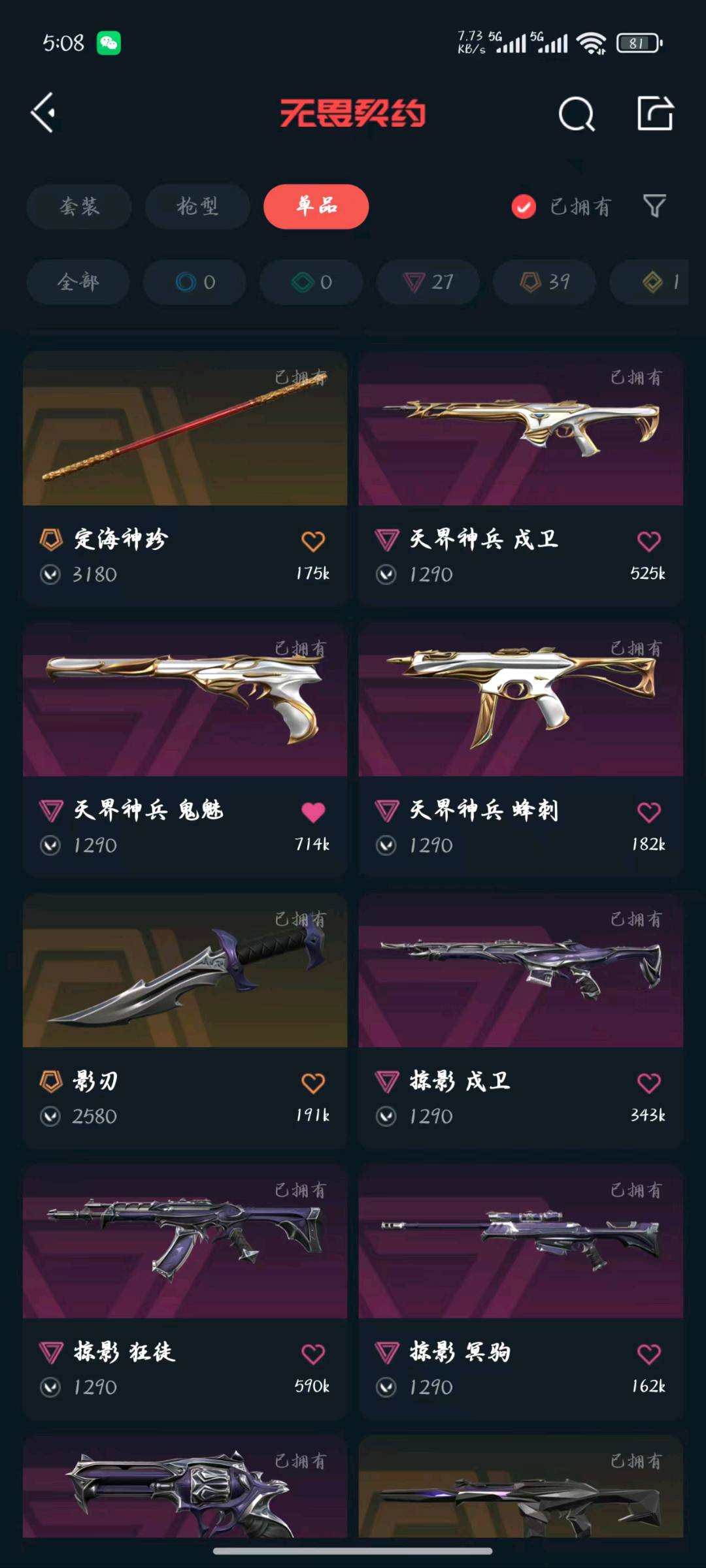Image resolution: width=706 pixels, height=1568 pixels.
Task: Share this page via the share icon
Action: click(x=654, y=114)
